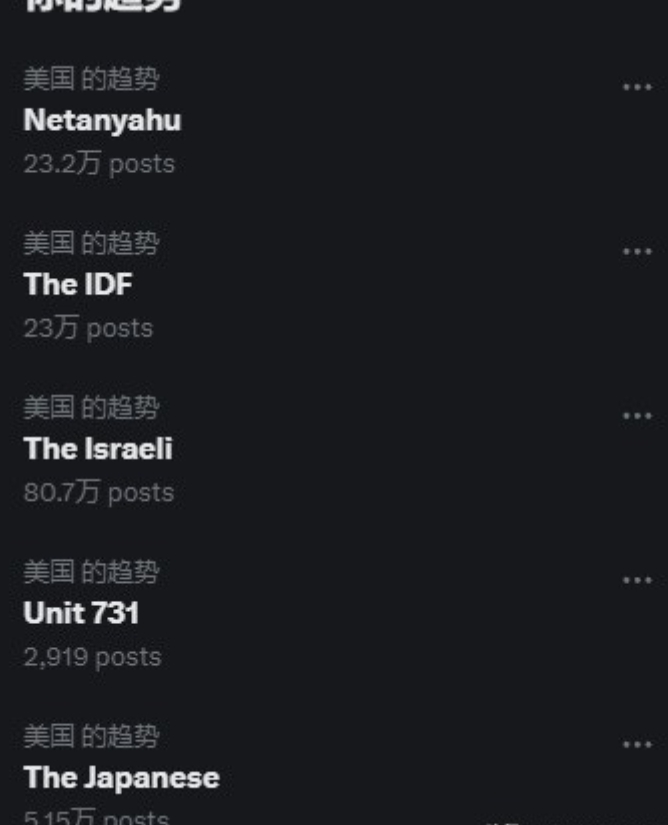Open more options for Unit 731 trend

tap(637, 580)
